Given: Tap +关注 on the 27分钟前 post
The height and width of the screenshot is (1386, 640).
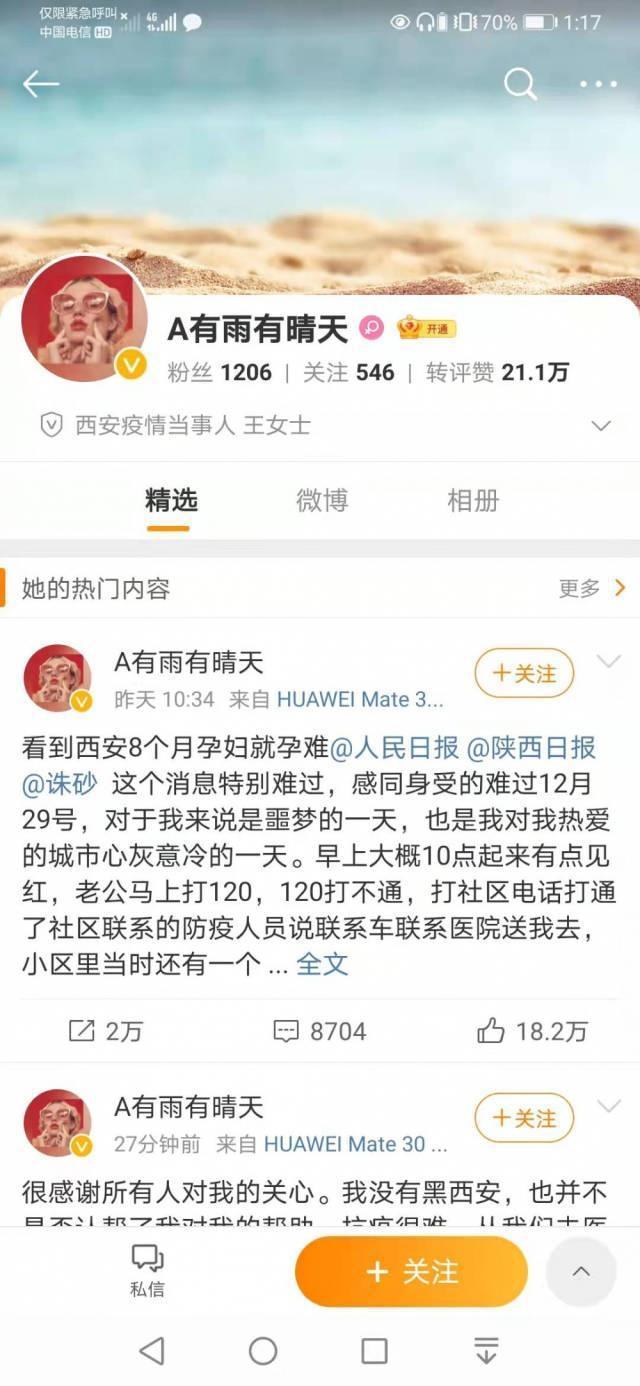Looking at the screenshot, I should click(524, 1118).
